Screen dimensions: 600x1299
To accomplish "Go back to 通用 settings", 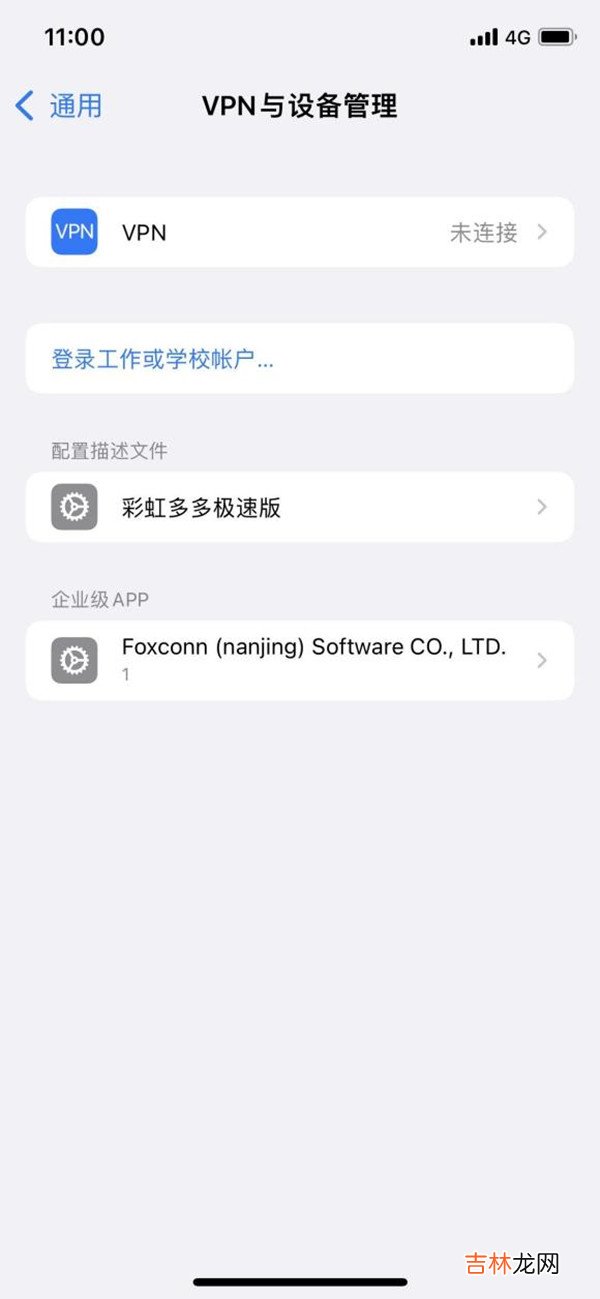I will 60,106.
